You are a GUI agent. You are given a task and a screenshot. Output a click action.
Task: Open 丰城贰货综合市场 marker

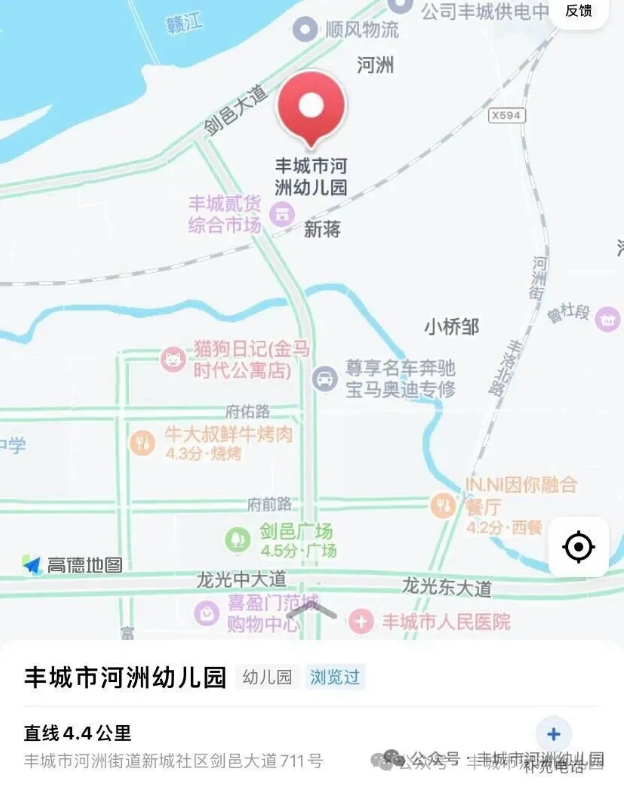282,213
